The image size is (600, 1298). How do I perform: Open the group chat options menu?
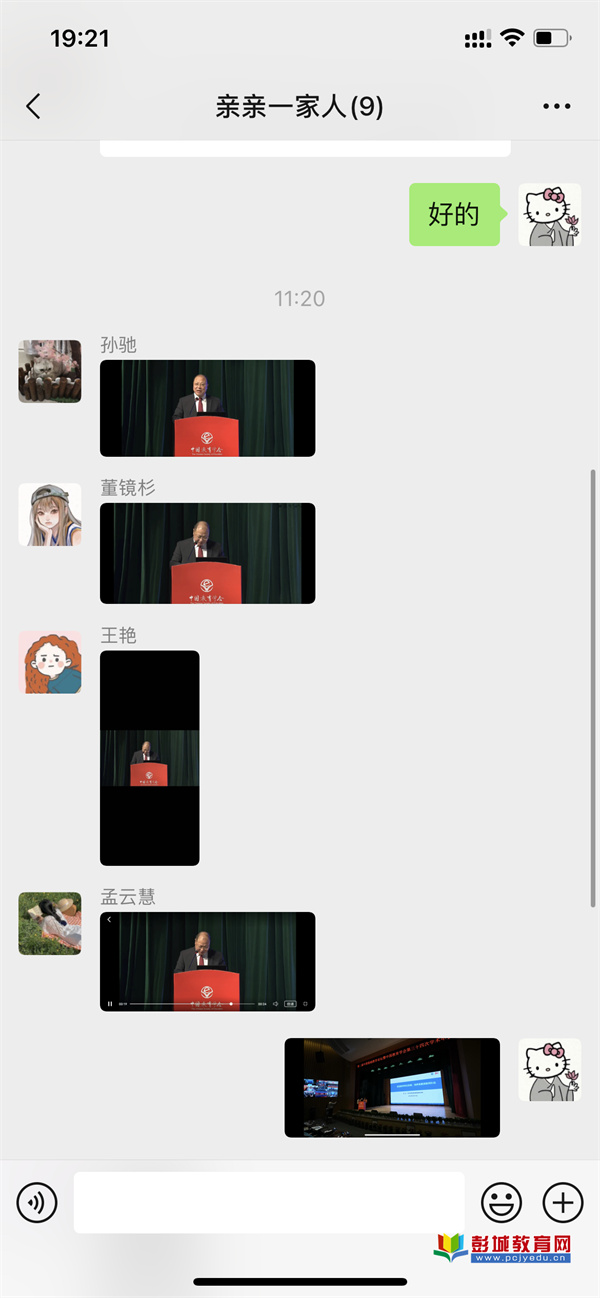pos(556,107)
